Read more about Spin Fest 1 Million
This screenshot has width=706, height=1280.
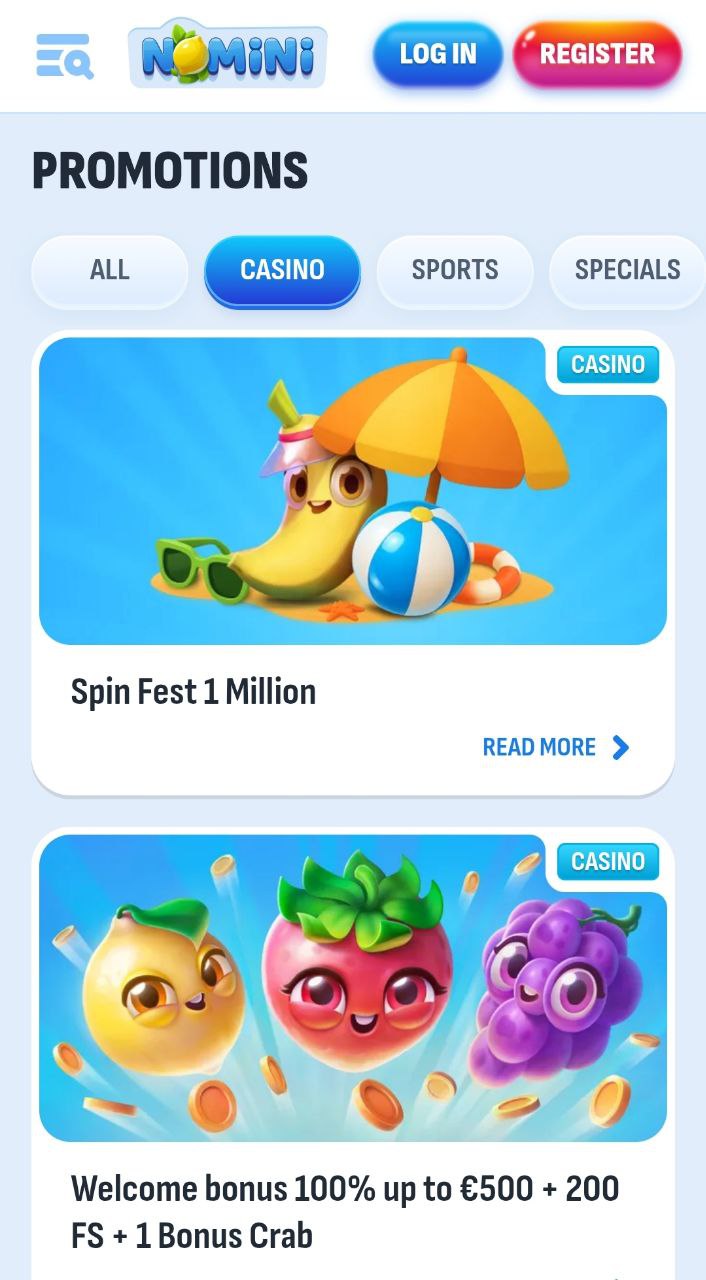(x=556, y=747)
